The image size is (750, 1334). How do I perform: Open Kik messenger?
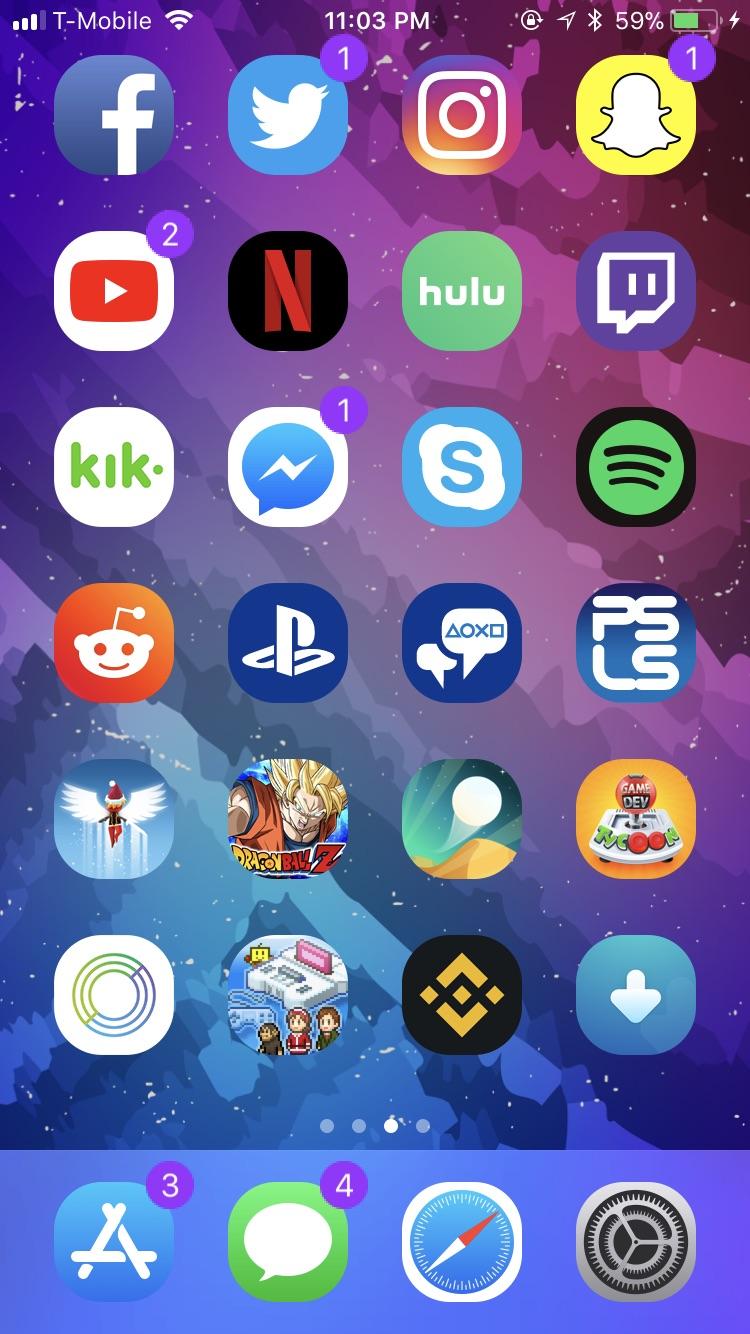[113, 467]
